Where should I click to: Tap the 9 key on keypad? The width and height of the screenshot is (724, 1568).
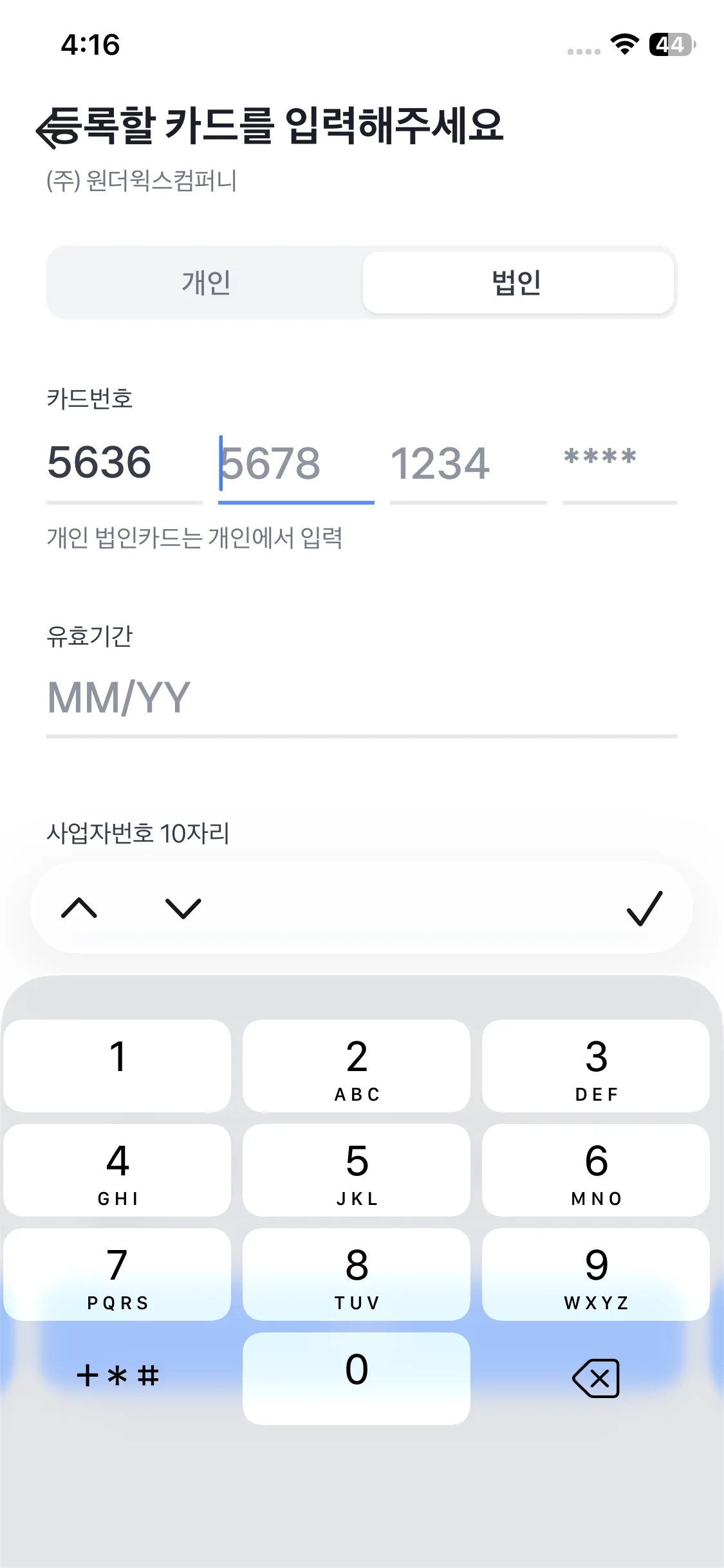(x=596, y=1274)
